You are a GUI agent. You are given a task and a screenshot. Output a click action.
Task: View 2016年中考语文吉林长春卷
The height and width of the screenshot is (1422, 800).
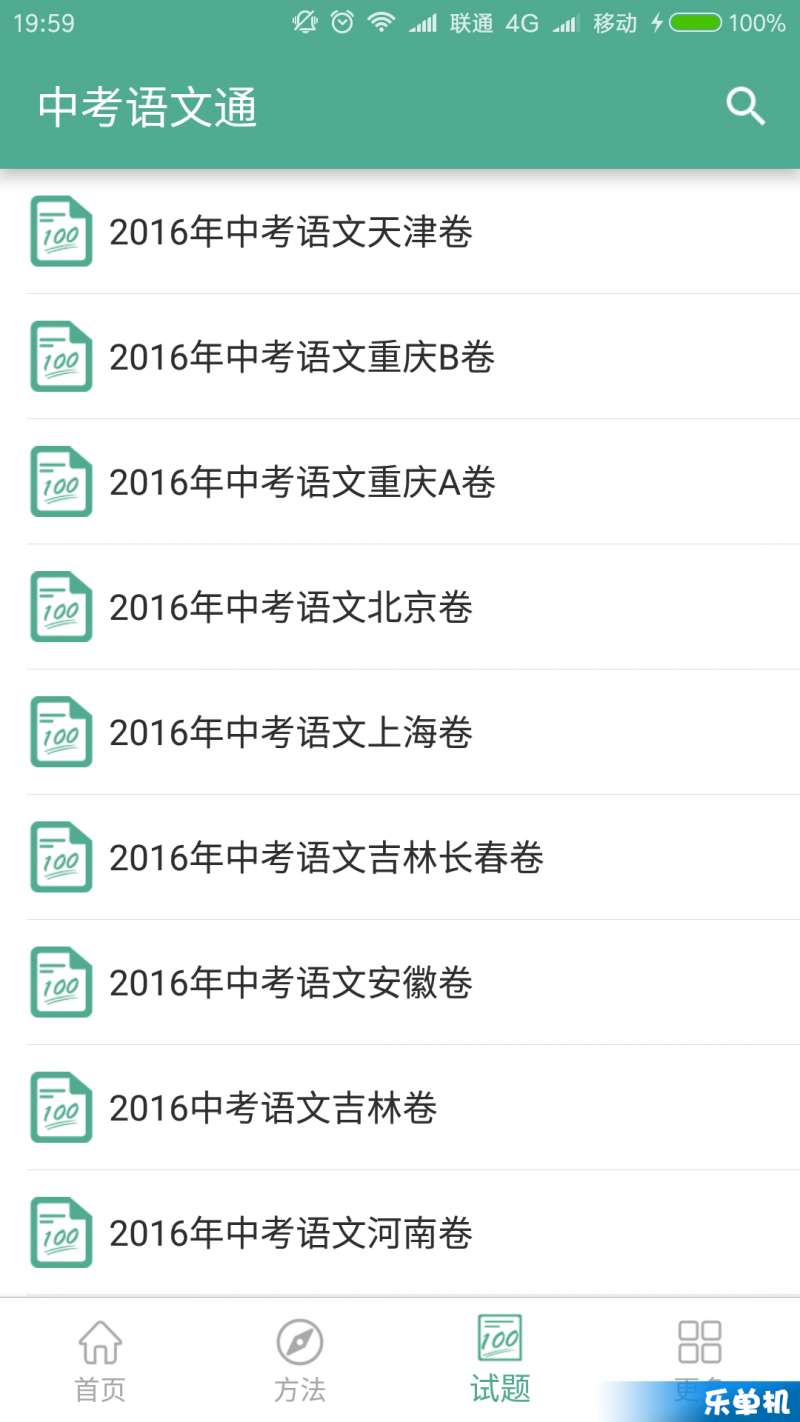coord(400,857)
